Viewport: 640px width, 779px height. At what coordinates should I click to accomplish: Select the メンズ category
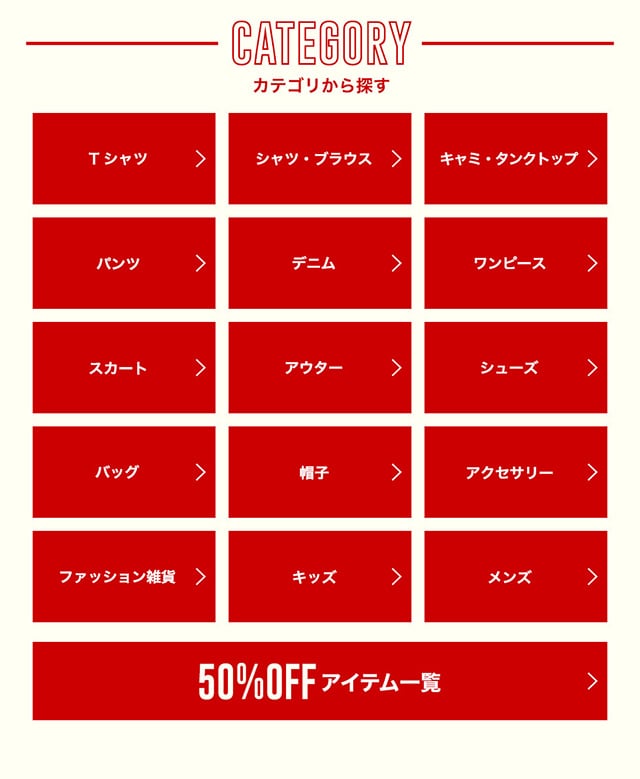click(x=515, y=576)
